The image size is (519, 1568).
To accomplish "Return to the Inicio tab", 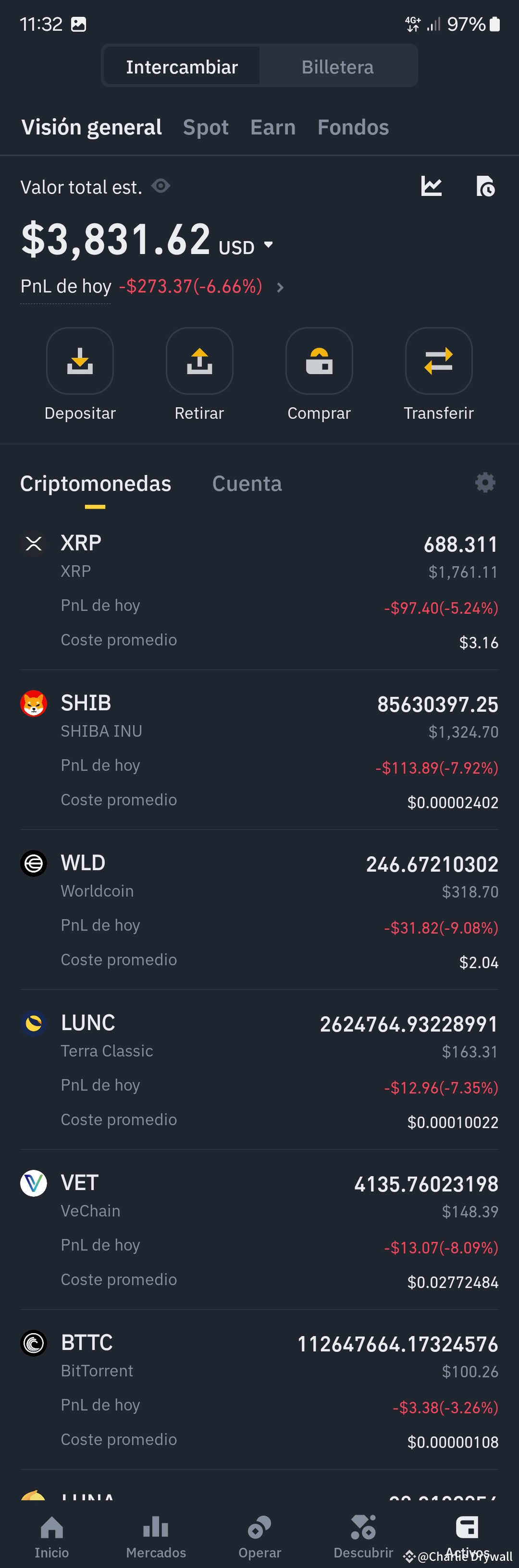I will click(52, 1536).
